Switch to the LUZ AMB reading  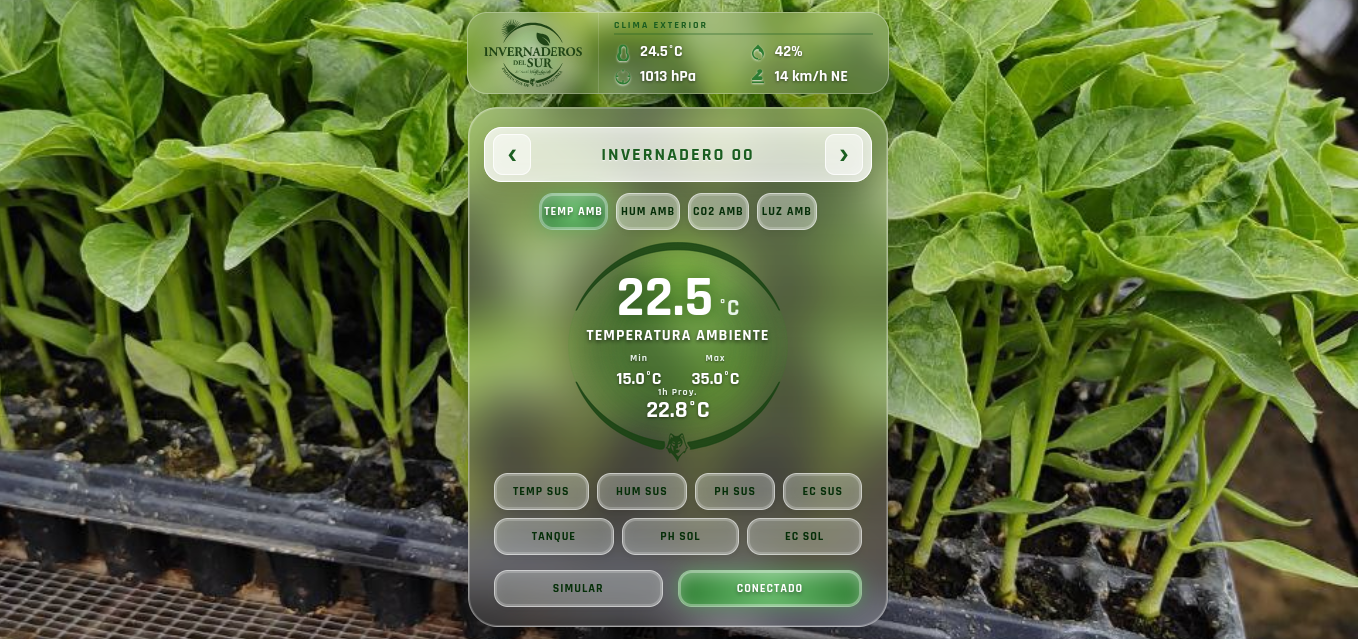coord(786,211)
